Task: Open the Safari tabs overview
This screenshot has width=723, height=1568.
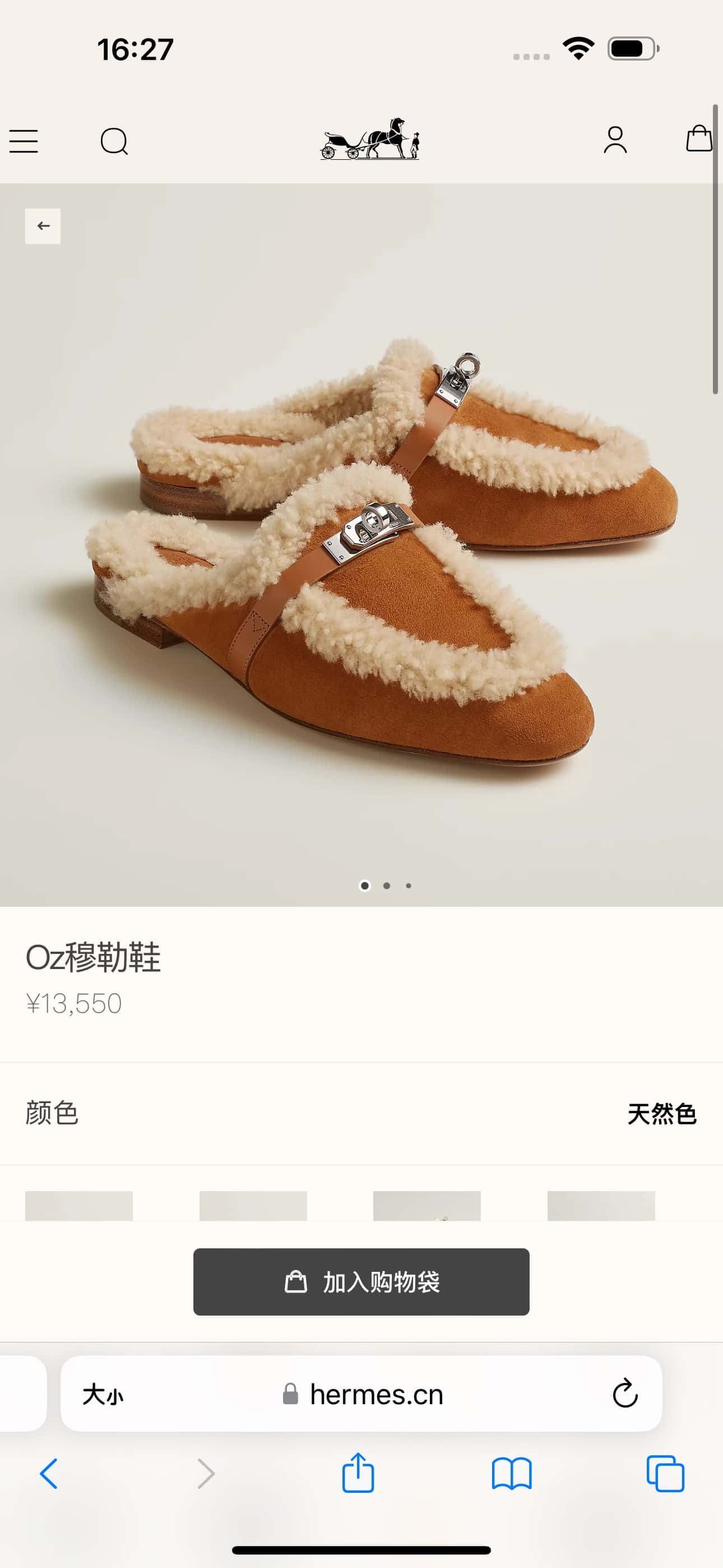Action: (x=665, y=1474)
